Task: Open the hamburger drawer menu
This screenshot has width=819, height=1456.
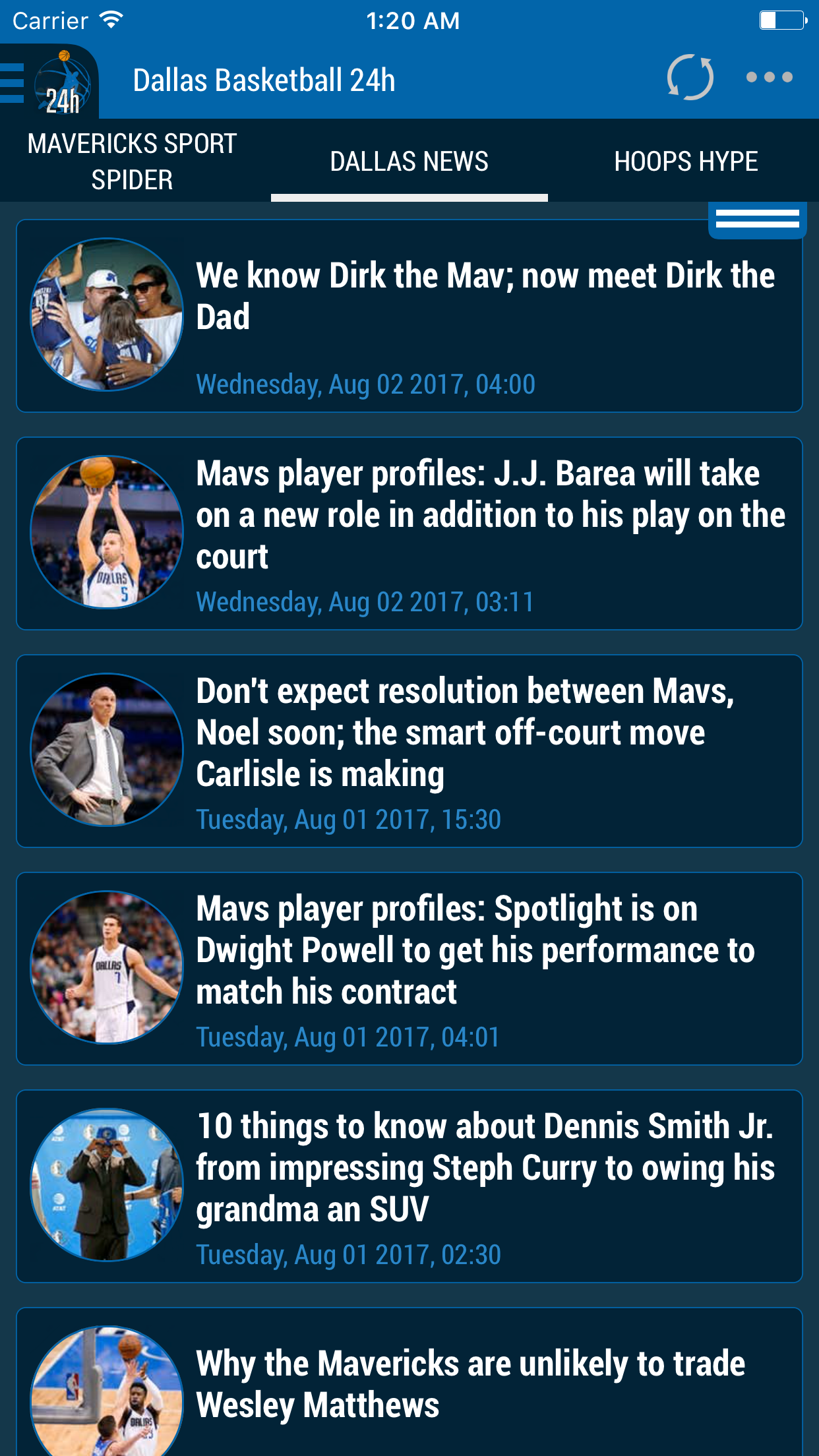Action: (13, 82)
